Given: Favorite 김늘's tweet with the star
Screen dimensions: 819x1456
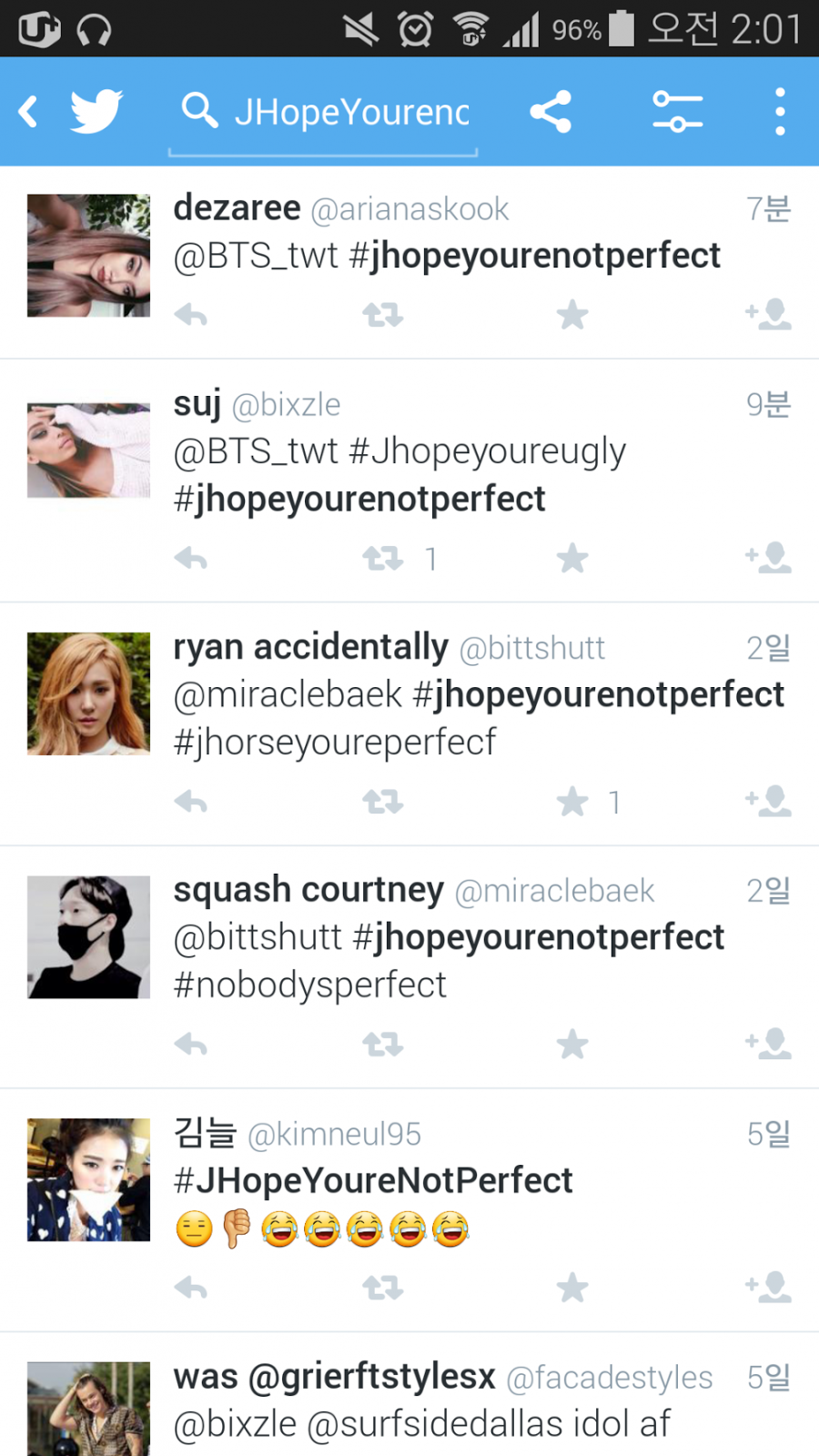Looking at the screenshot, I should click(572, 1288).
